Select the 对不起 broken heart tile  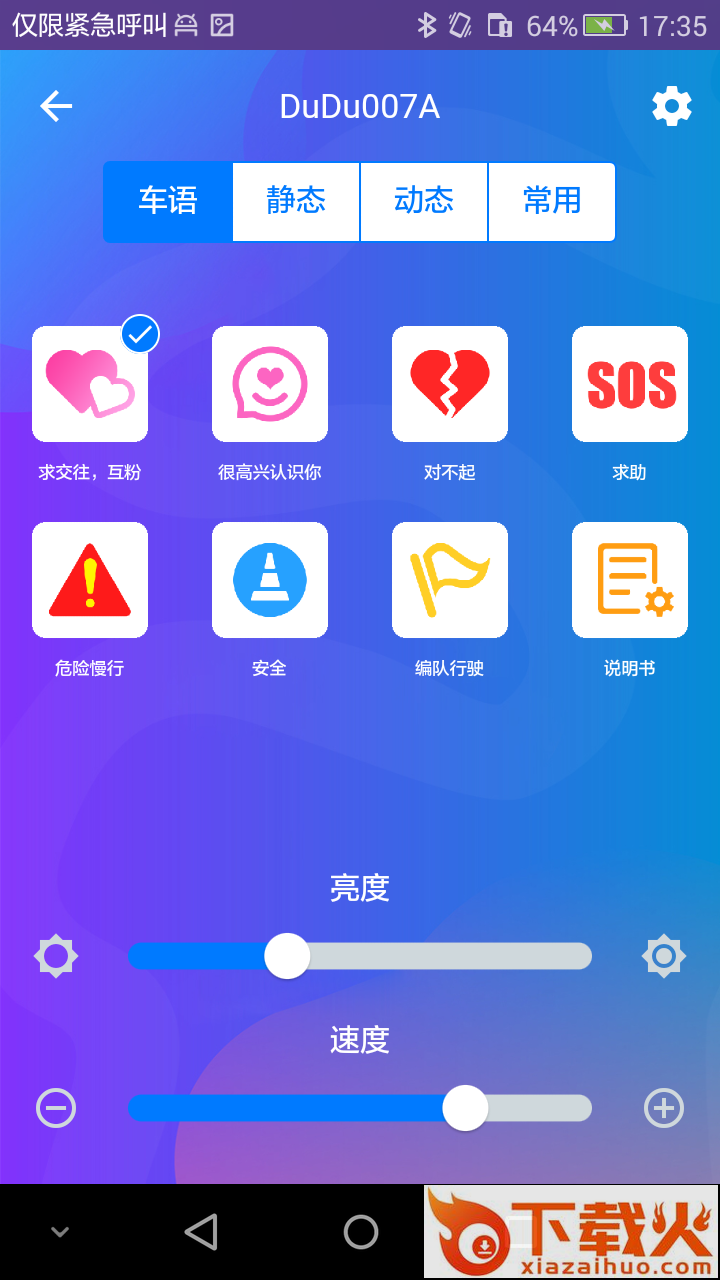click(x=450, y=384)
